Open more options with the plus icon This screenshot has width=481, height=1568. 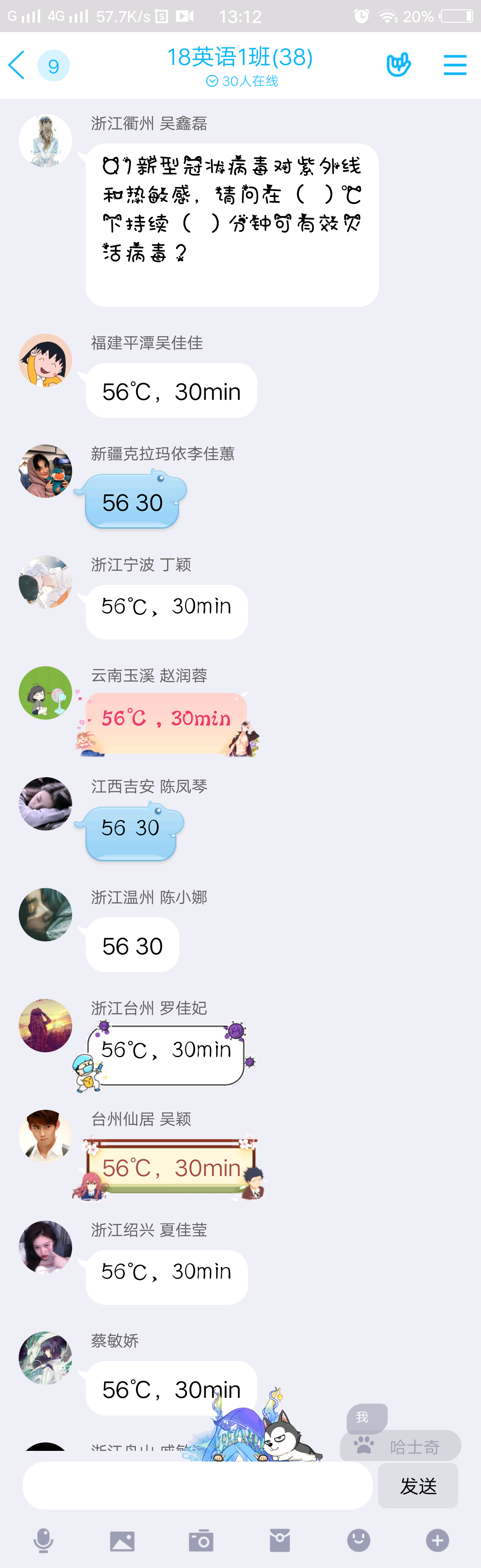(437, 1540)
